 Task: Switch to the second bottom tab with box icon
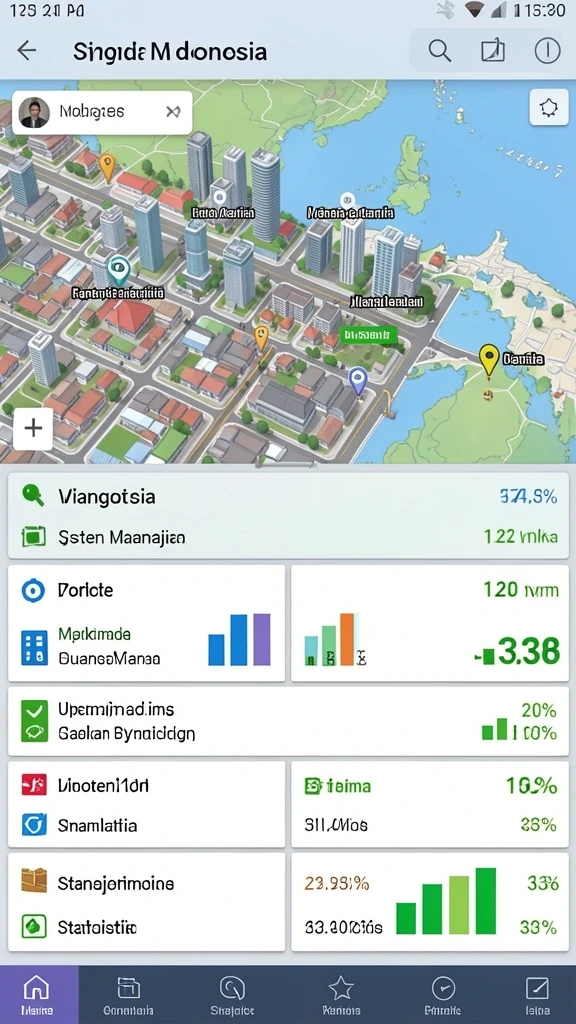(128, 995)
